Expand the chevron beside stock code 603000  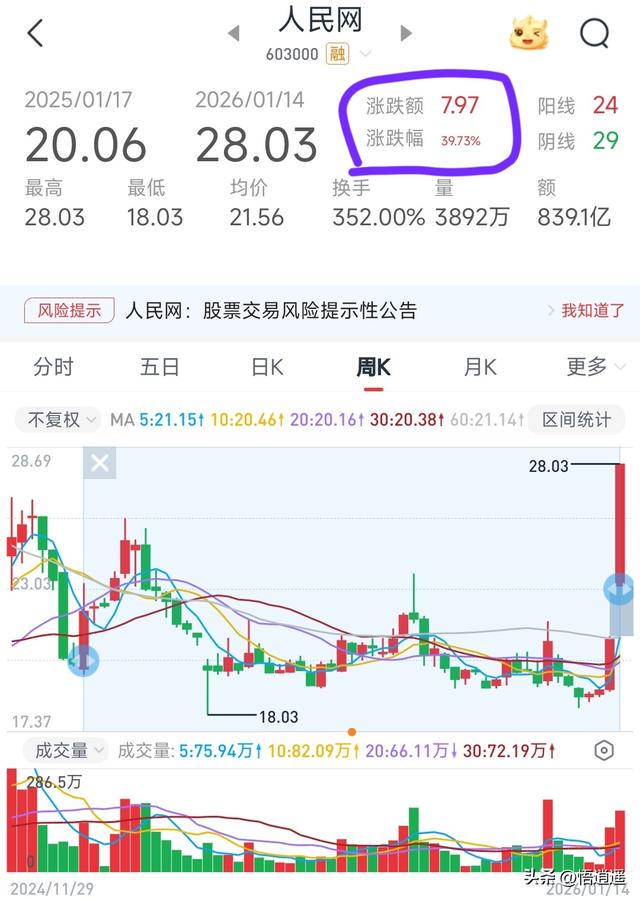click(366, 54)
